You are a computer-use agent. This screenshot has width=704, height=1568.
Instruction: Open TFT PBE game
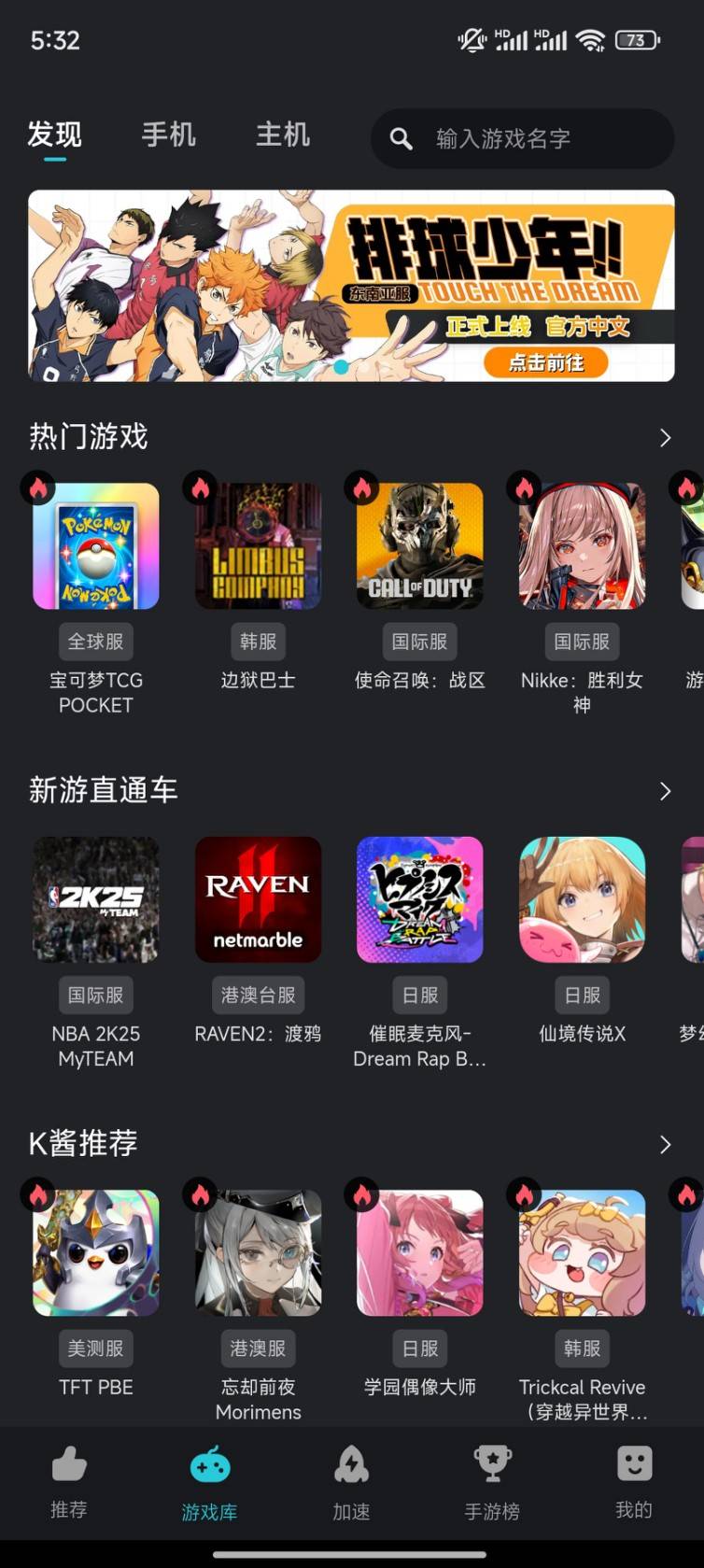[96, 1252]
